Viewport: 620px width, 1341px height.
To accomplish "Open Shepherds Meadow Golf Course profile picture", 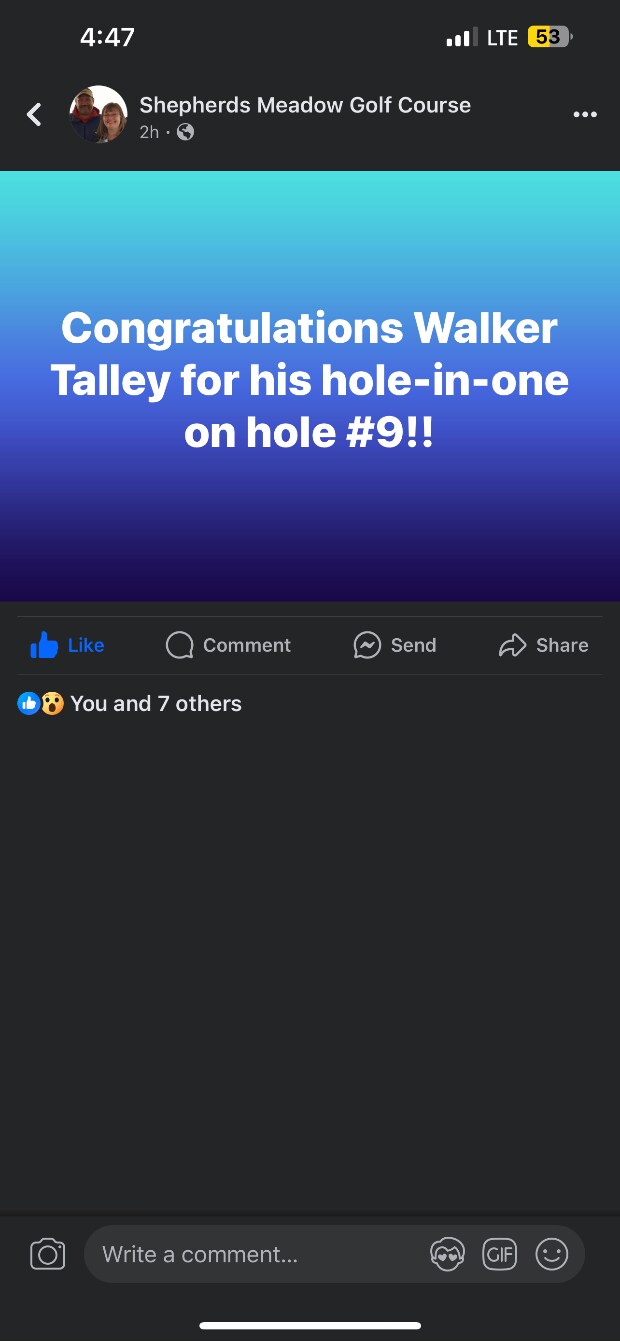I will 98,115.
